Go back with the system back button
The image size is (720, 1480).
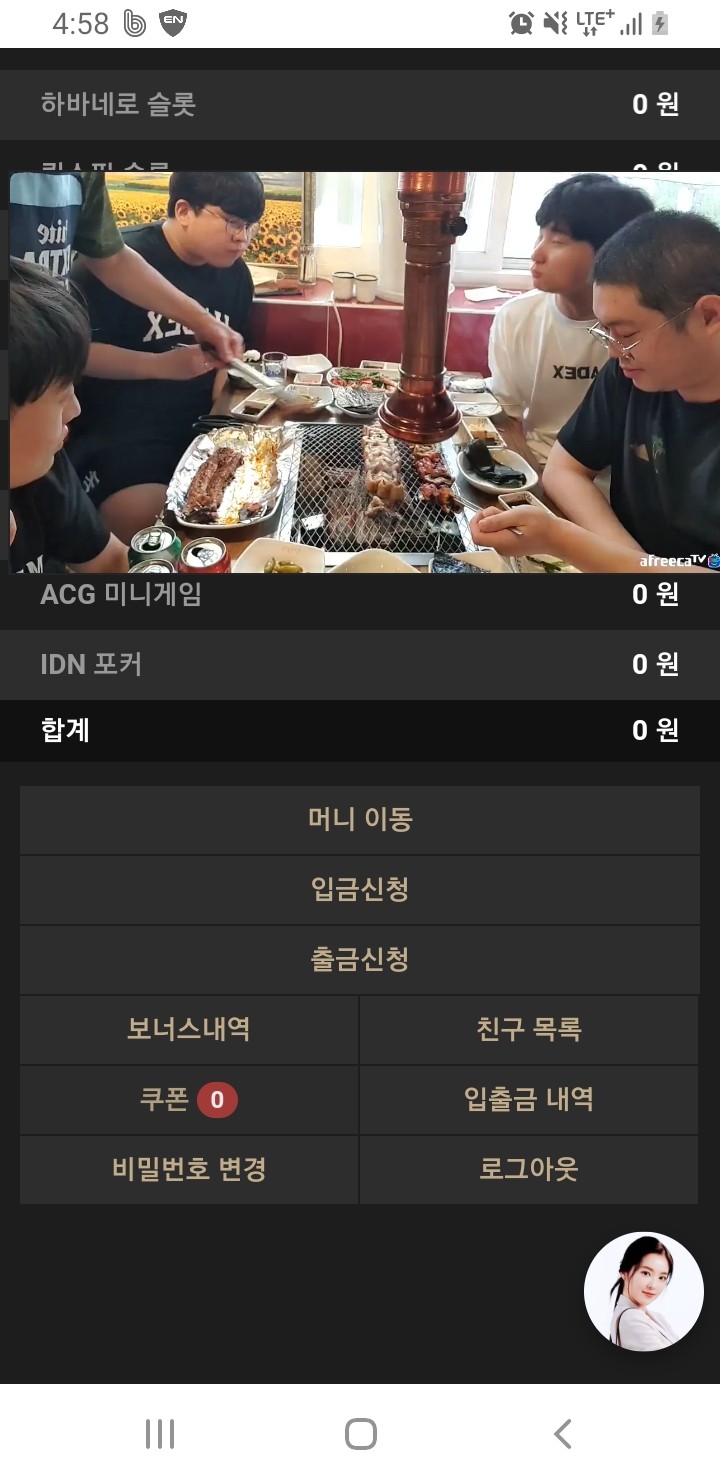(563, 1434)
